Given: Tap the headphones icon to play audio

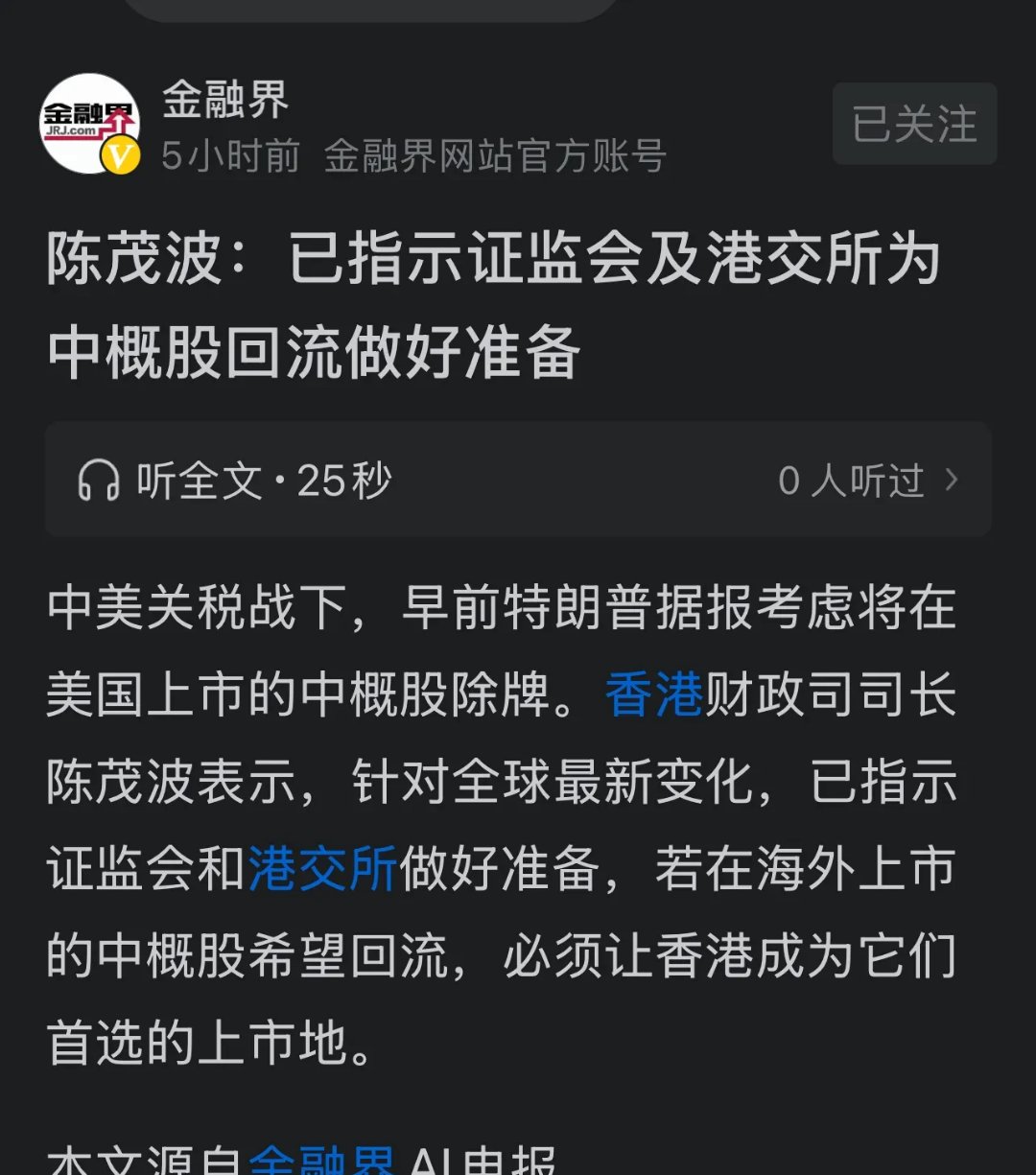Looking at the screenshot, I should (101, 480).
